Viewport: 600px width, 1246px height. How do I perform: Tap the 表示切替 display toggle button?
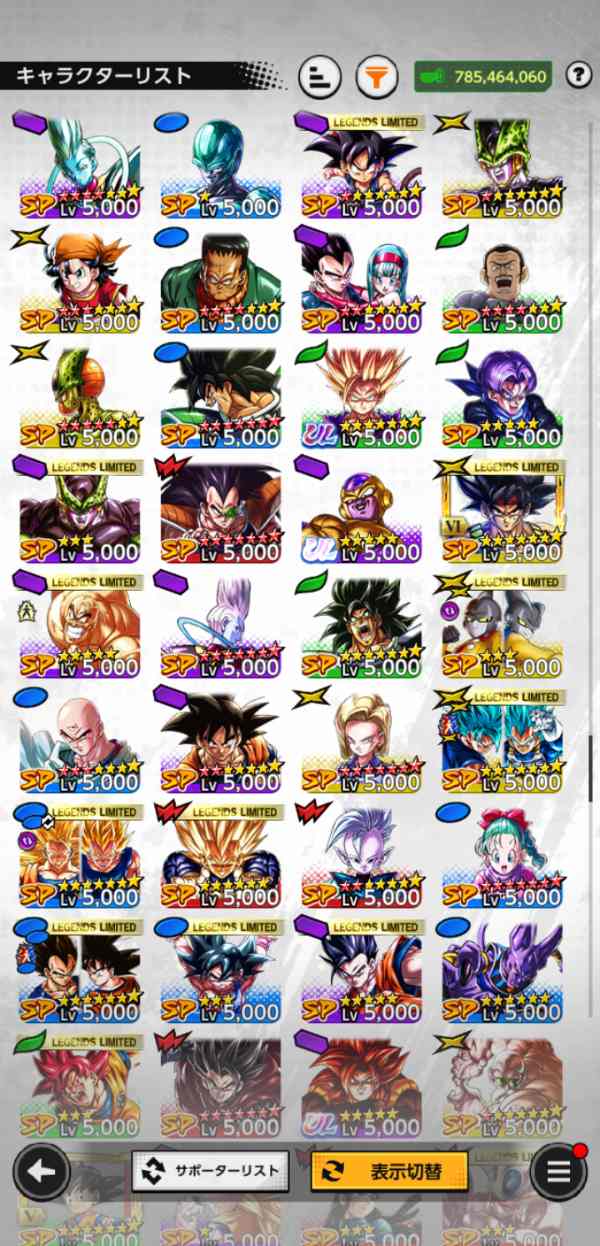[x=389, y=1170]
